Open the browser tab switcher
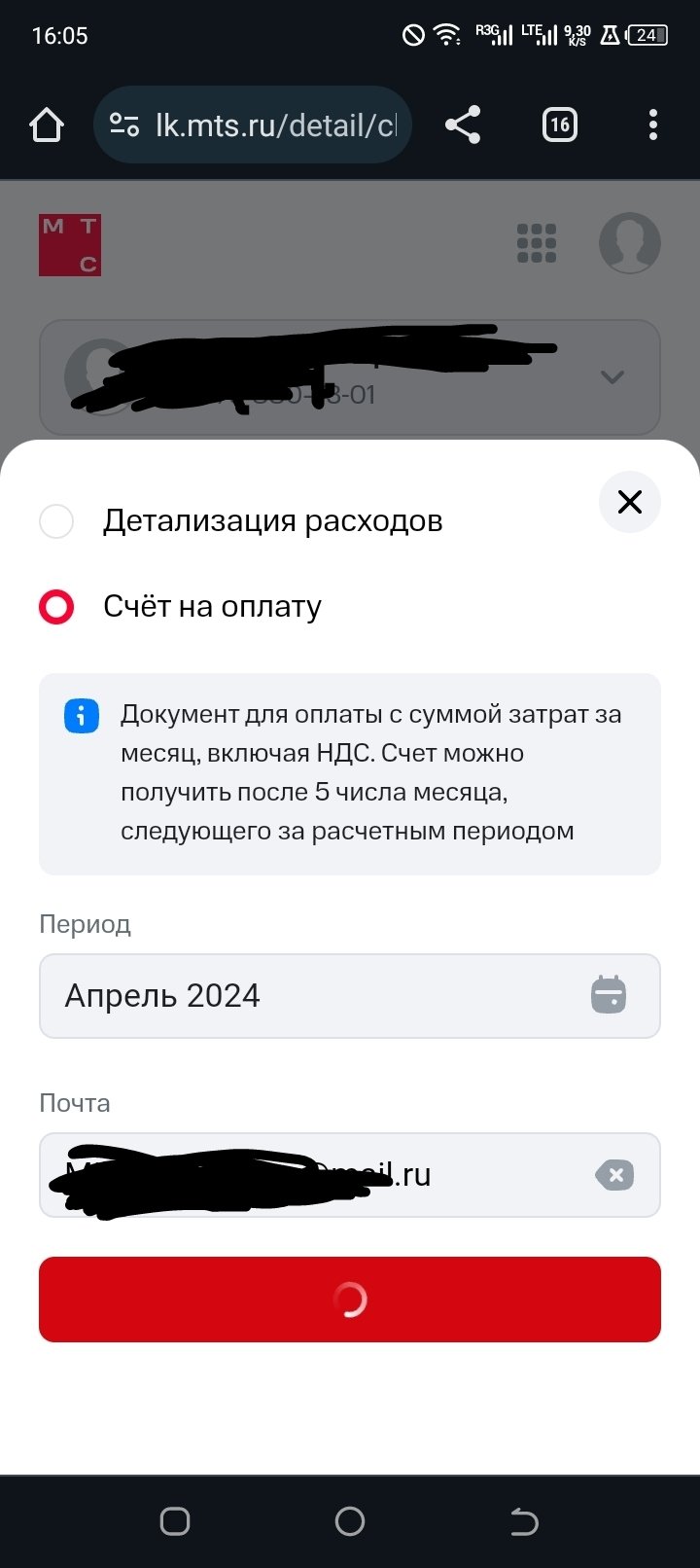Viewport: 700px width, 1568px height. click(x=559, y=125)
